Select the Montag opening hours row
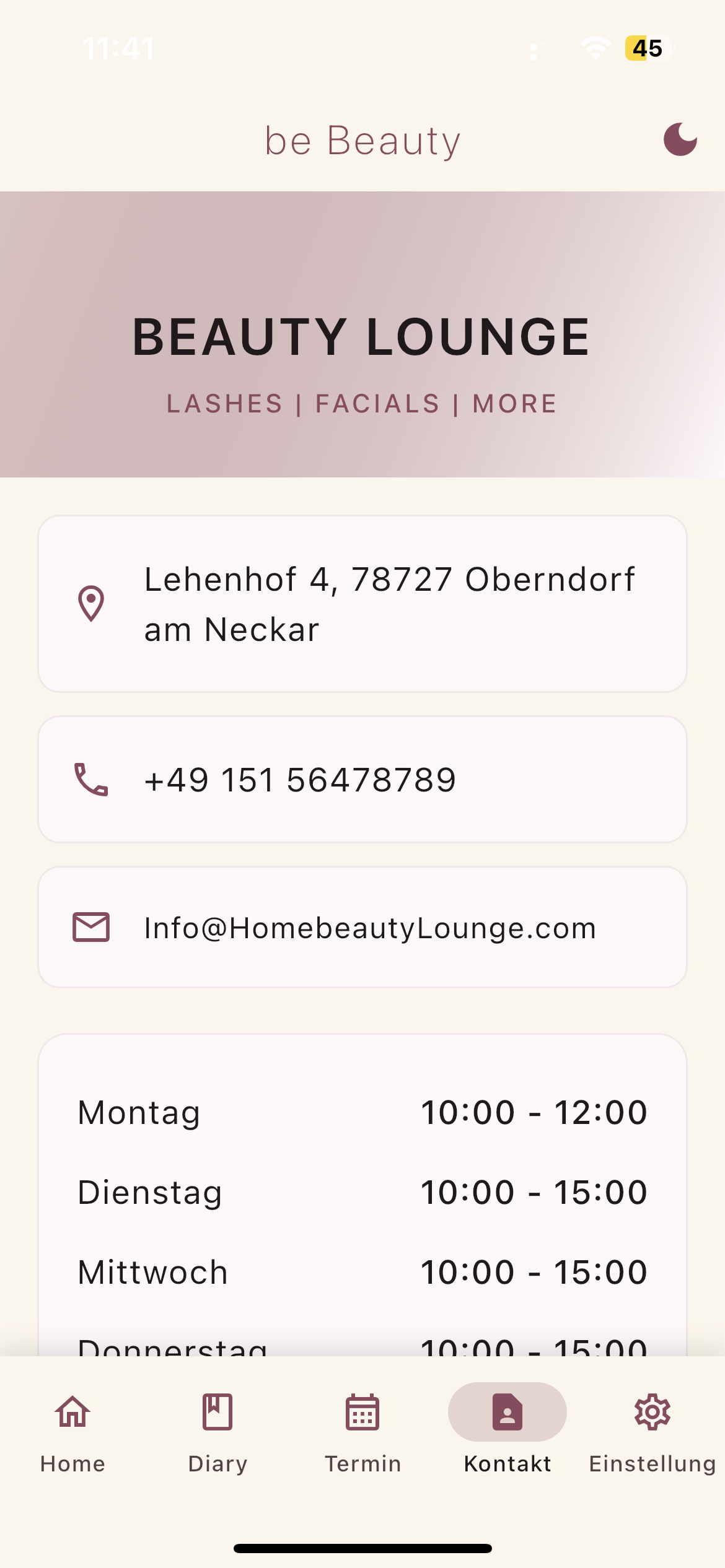Screen dimensions: 725x1568 (362, 1112)
